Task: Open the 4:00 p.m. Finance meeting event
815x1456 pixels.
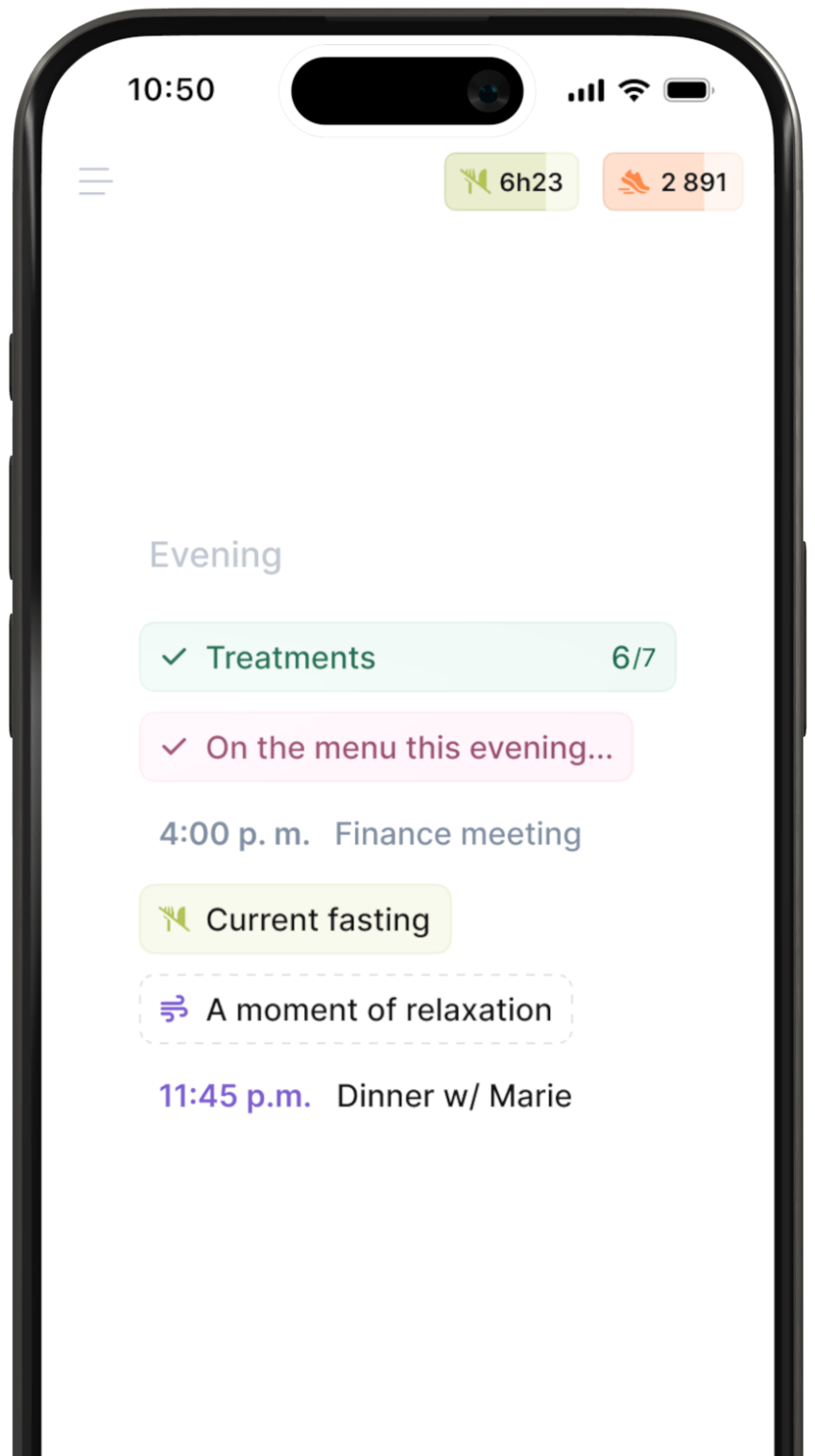Action: point(370,834)
